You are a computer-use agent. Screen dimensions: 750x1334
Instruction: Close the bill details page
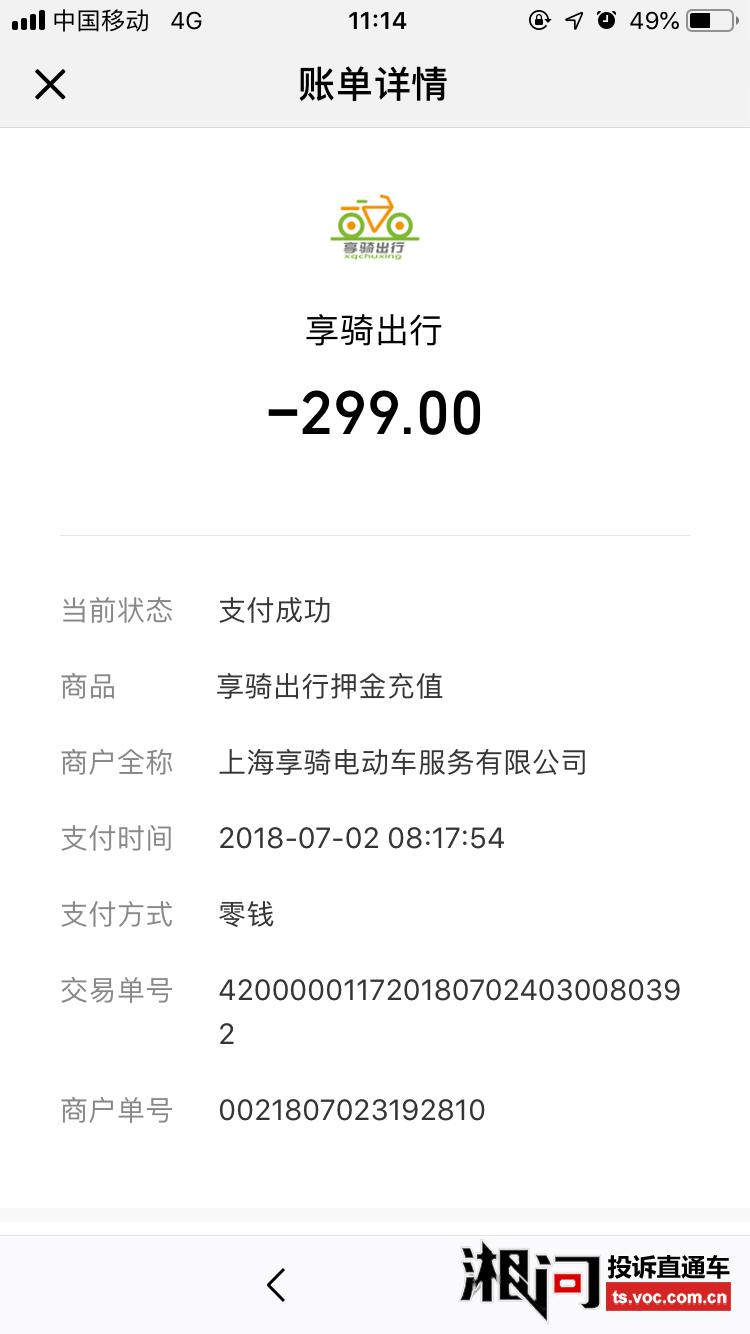click(50, 85)
